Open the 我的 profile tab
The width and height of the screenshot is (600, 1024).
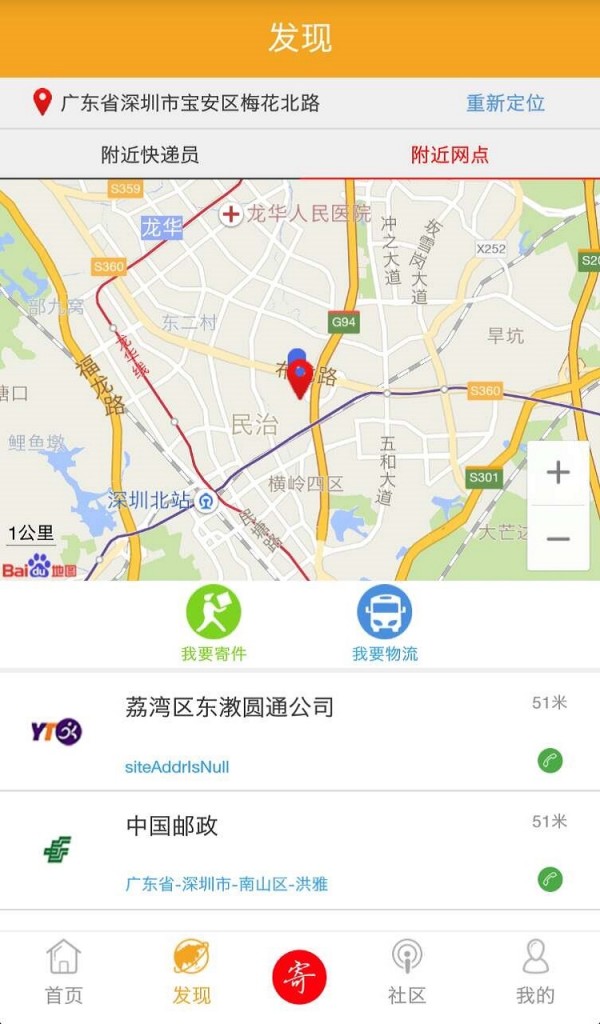pyautogui.click(x=535, y=970)
